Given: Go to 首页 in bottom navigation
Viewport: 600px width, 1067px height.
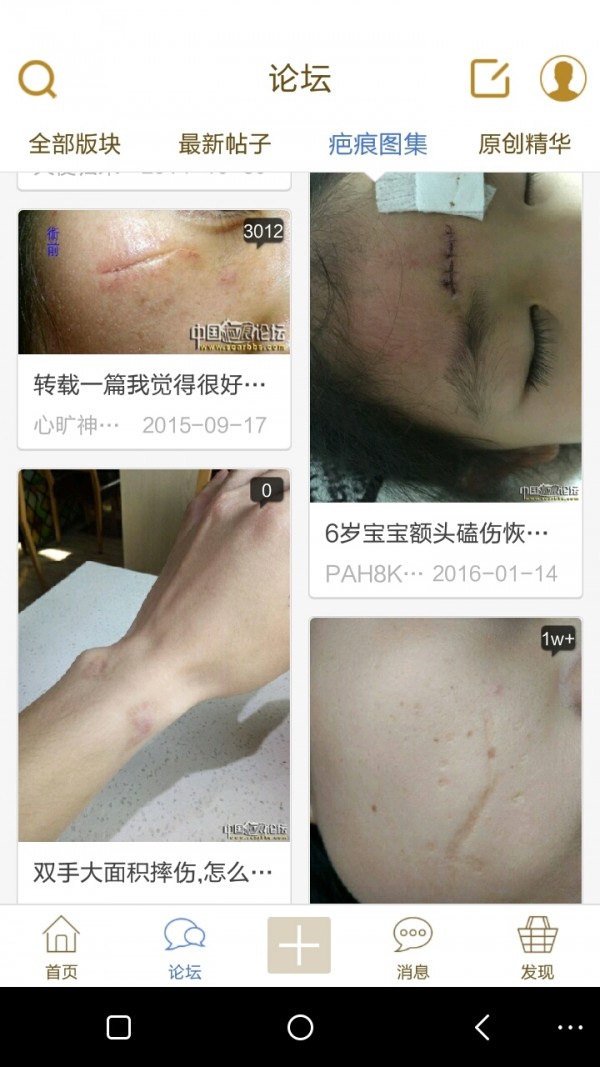Looking at the screenshot, I should (61, 948).
